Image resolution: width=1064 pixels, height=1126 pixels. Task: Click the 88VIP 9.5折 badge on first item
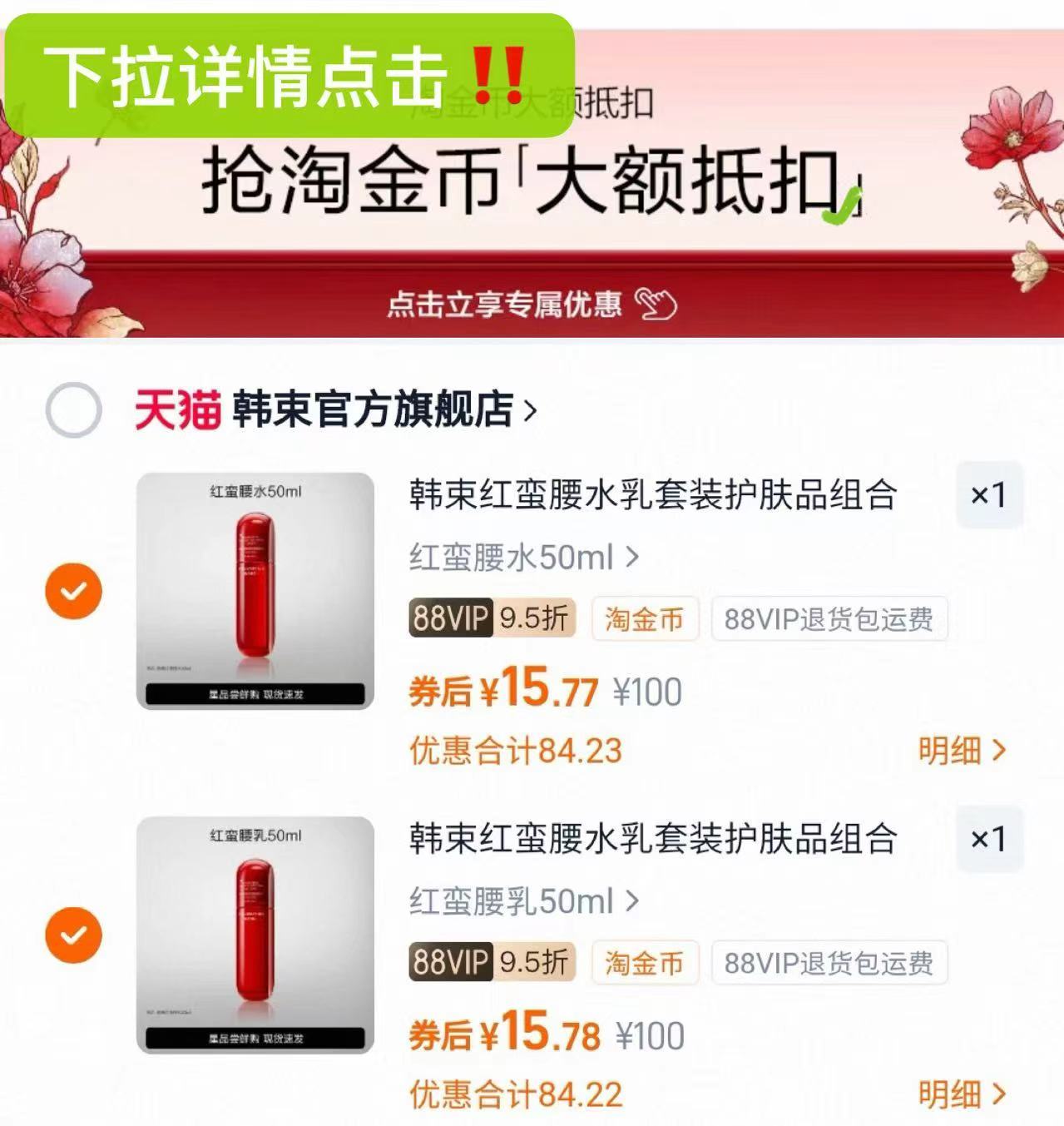pos(491,618)
